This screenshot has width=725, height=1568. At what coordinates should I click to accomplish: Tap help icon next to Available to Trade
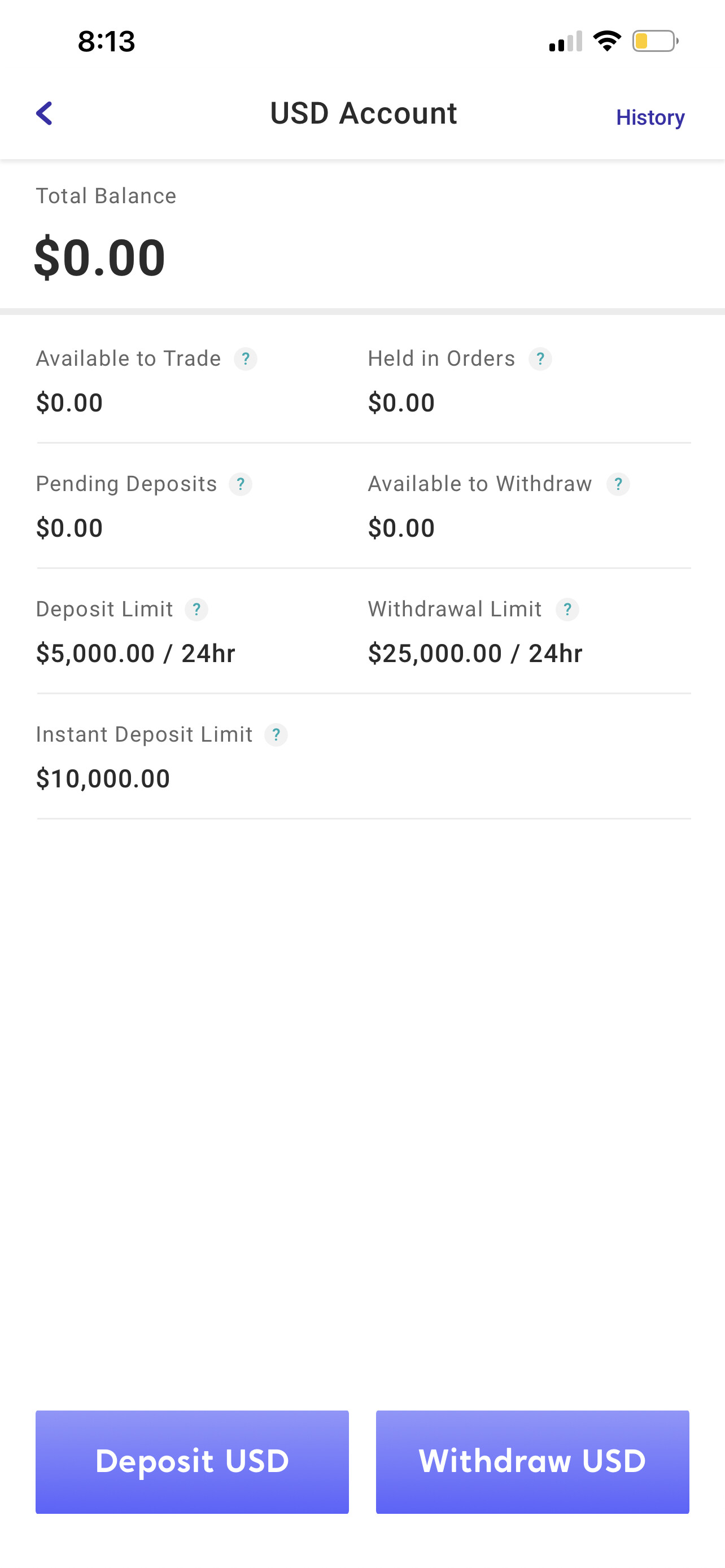[x=245, y=359]
